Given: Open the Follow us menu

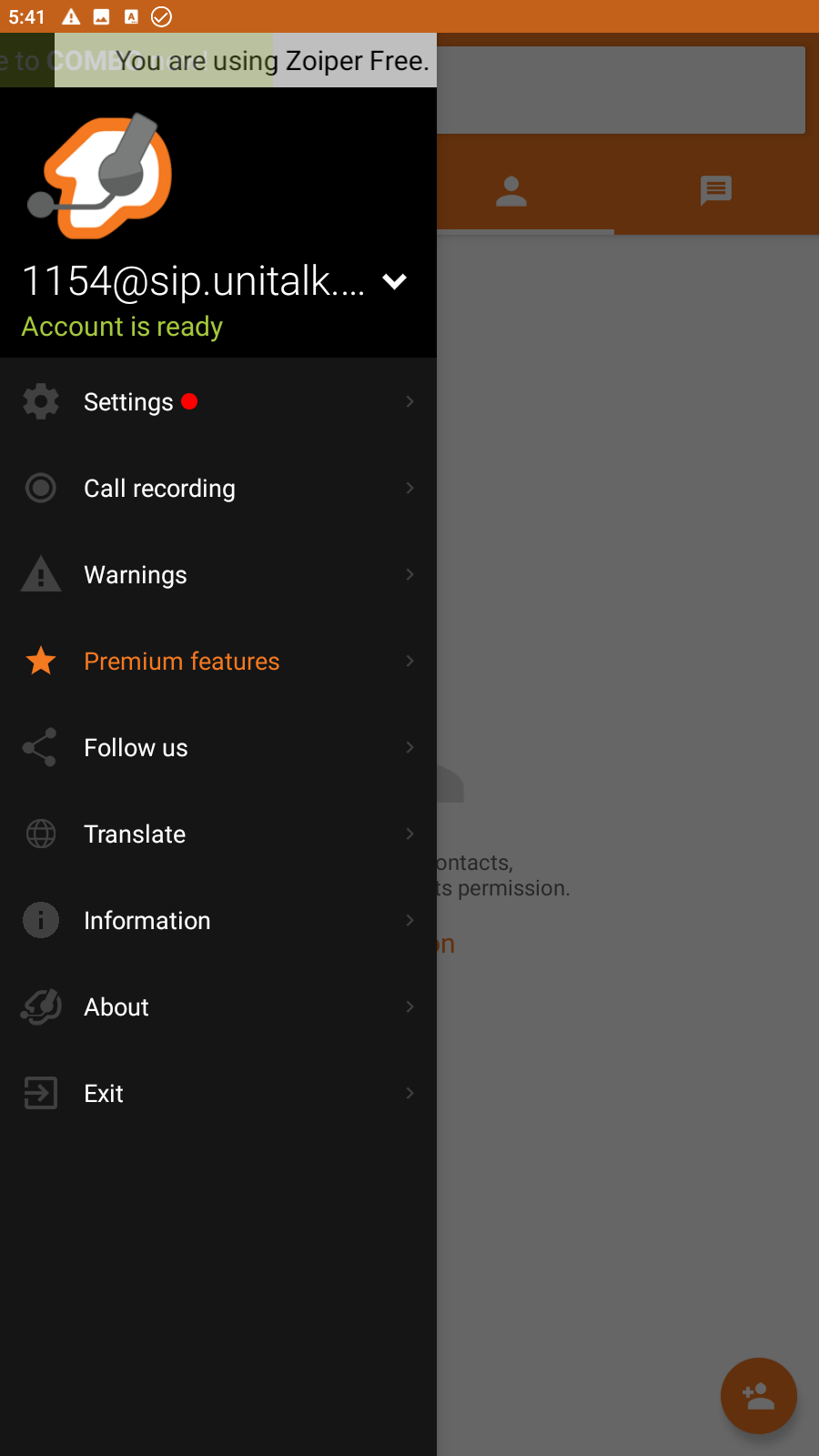Looking at the screenshot, I should pyautogui.click(x=218, y=748).
